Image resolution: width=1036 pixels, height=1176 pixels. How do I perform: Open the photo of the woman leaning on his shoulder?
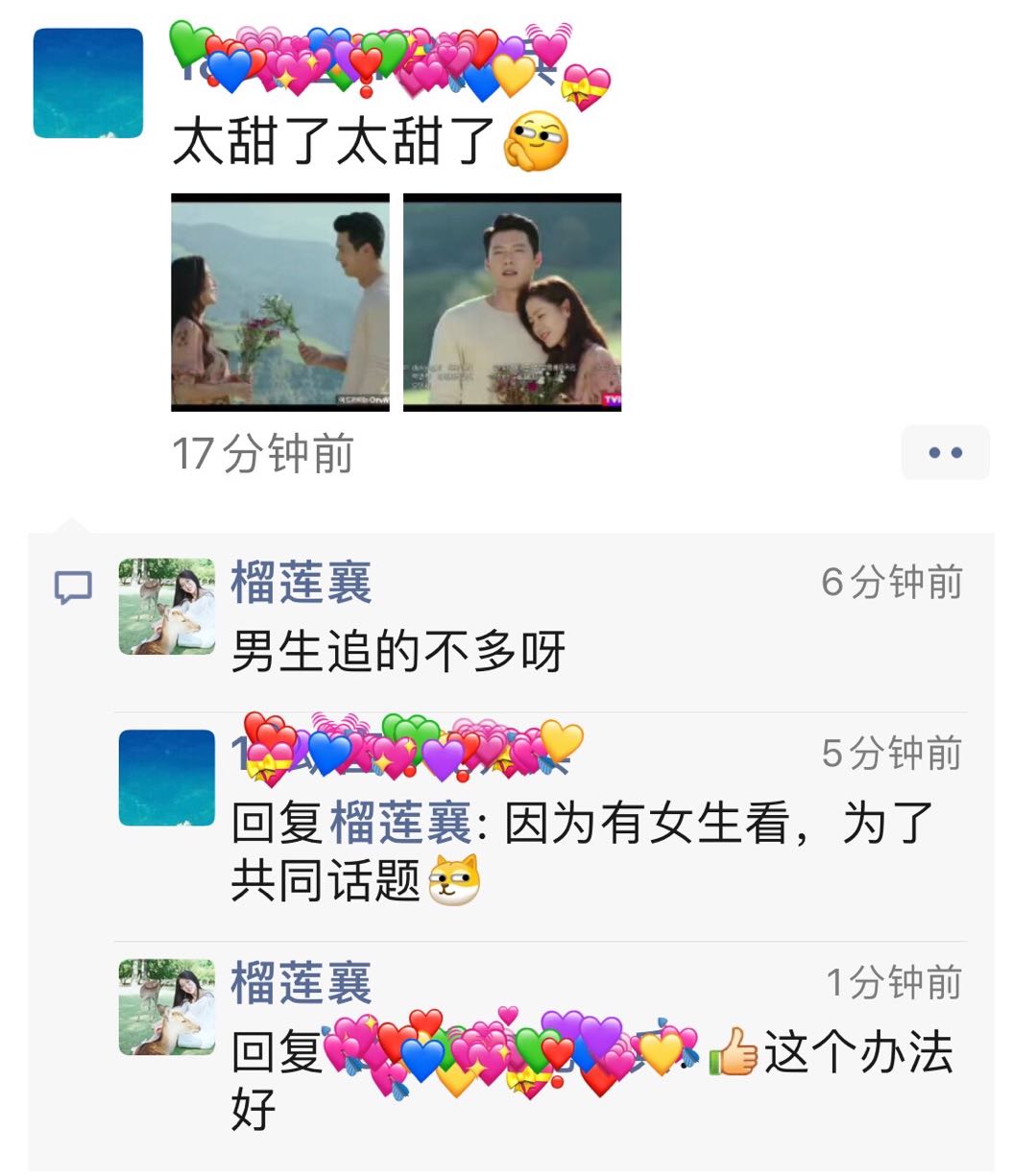[512, 302]
